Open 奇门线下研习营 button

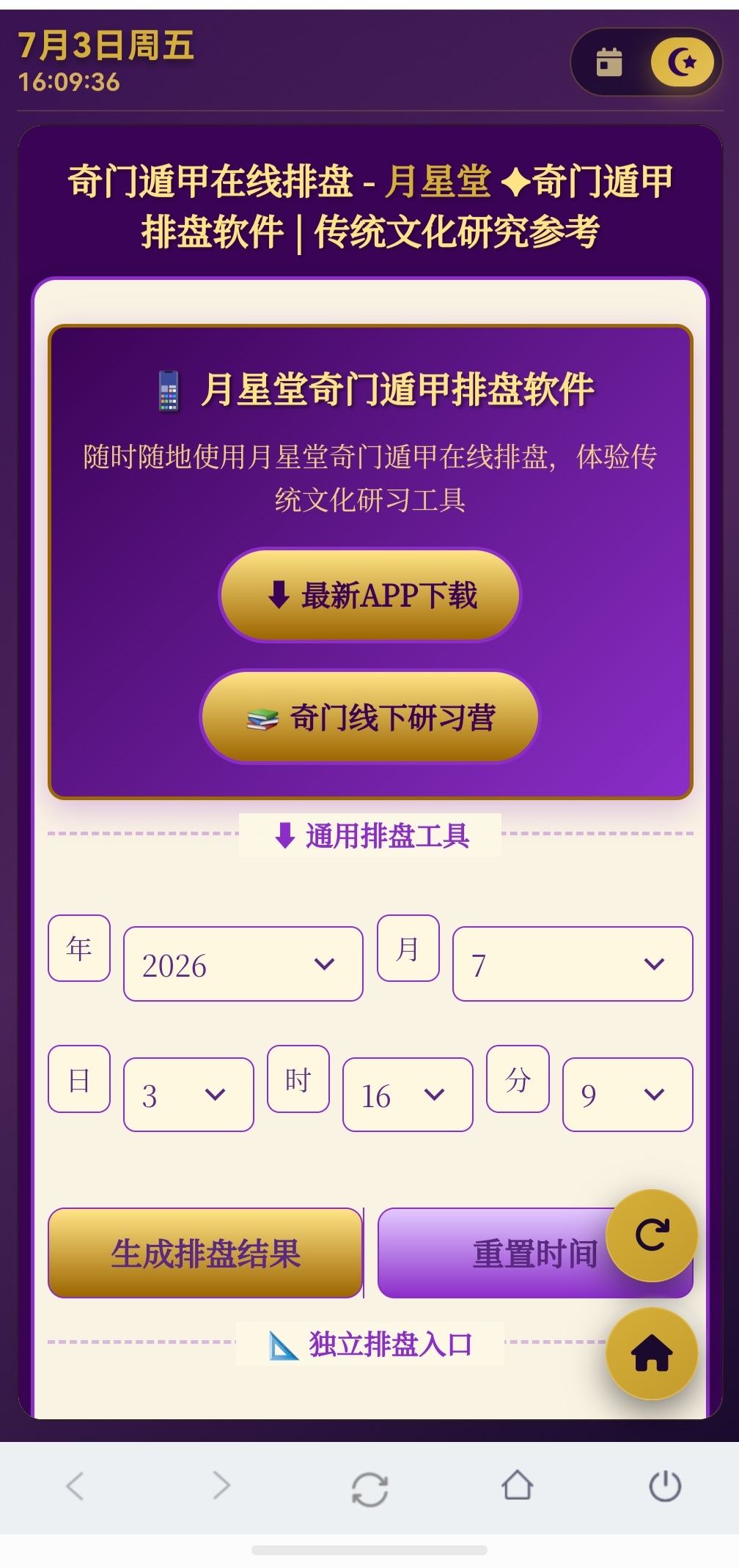370,717
